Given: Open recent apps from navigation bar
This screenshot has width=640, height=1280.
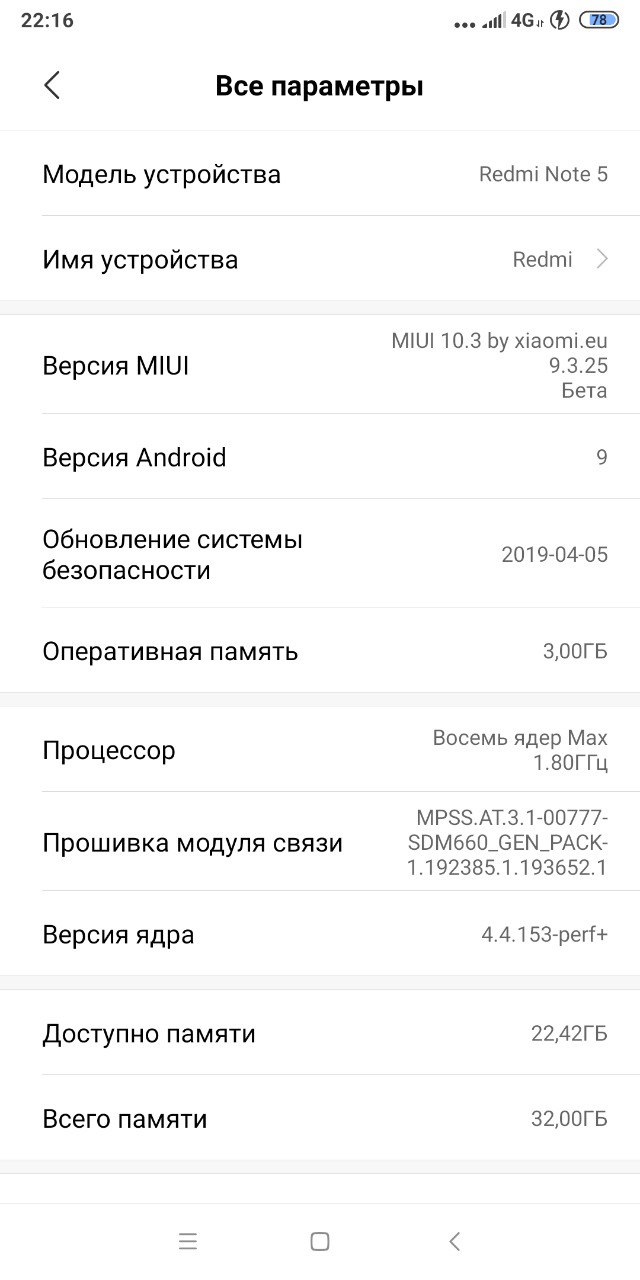Looking at the screenshot, I should click(x=188, y=1242).
